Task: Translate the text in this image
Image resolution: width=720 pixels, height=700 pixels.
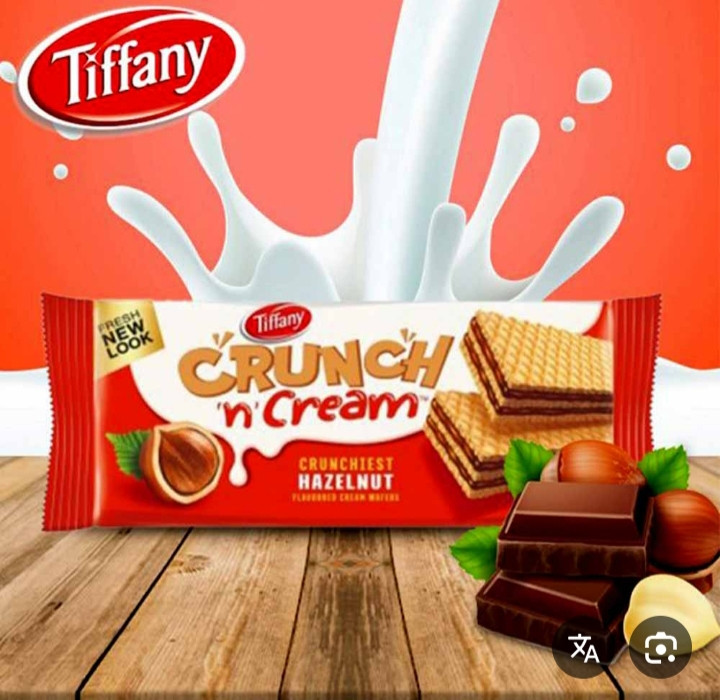Action: pos(585,648)
